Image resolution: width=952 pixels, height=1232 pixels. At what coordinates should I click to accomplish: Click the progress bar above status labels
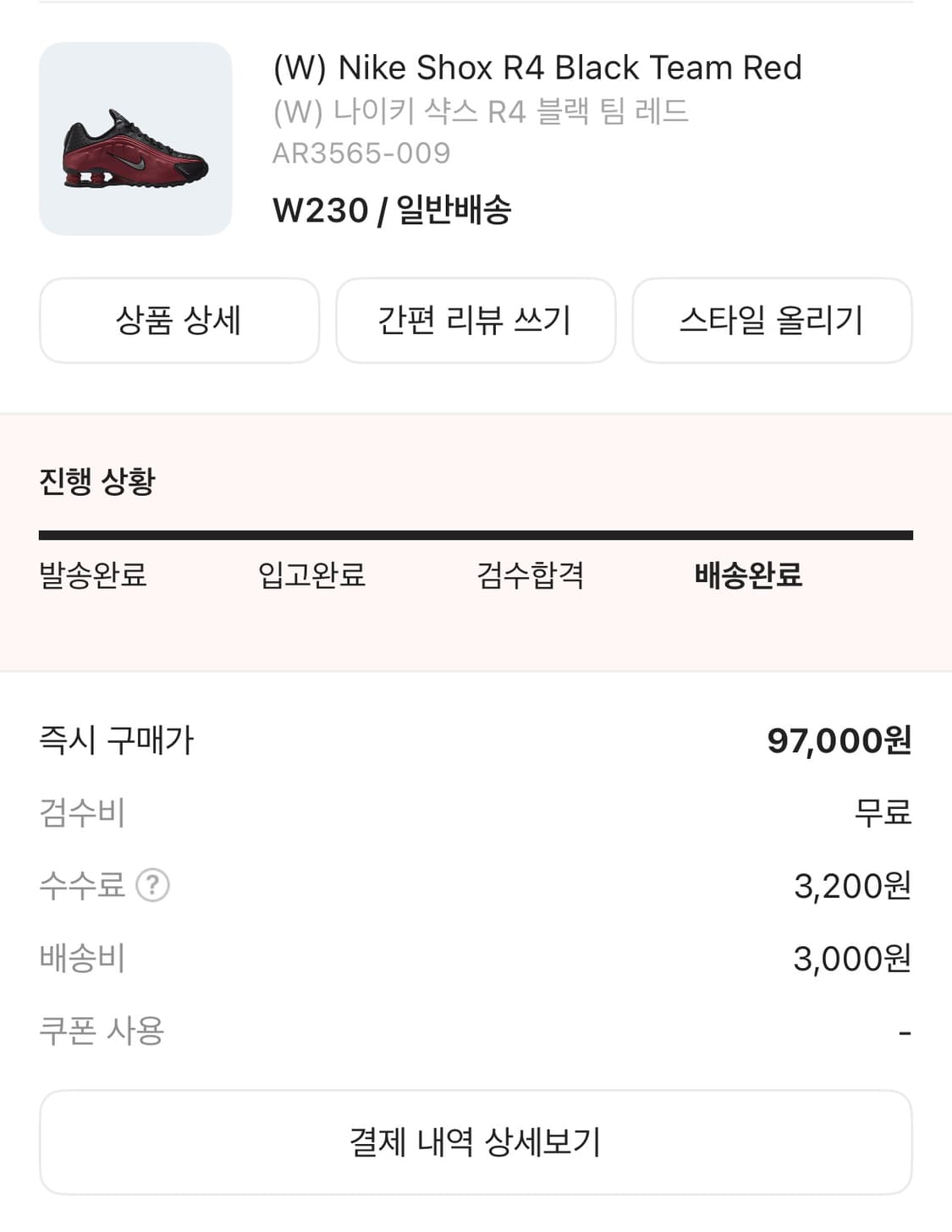(476, 533)
